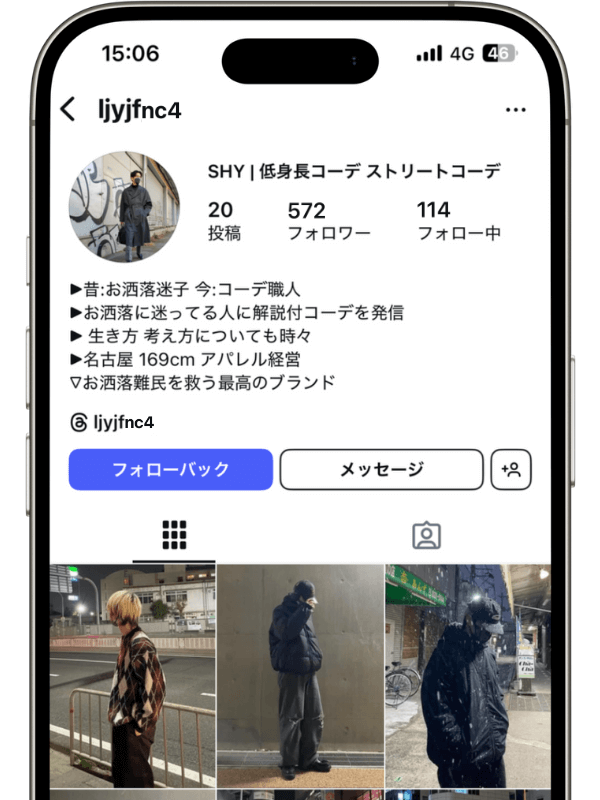Send a message via メッセージ button

click(381, 469)
